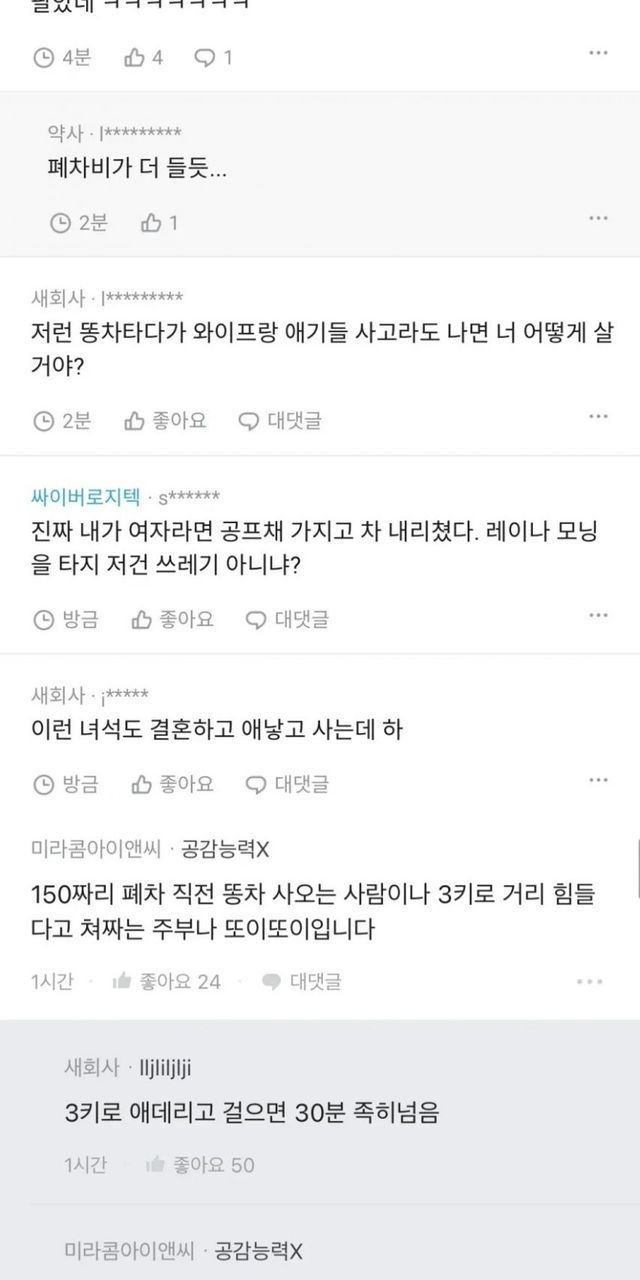Viewport: 640px width, 1280px height.
Task: Open more options for '이런 녀석도 결혼하고' comment
Action: (x=598, y=779)
